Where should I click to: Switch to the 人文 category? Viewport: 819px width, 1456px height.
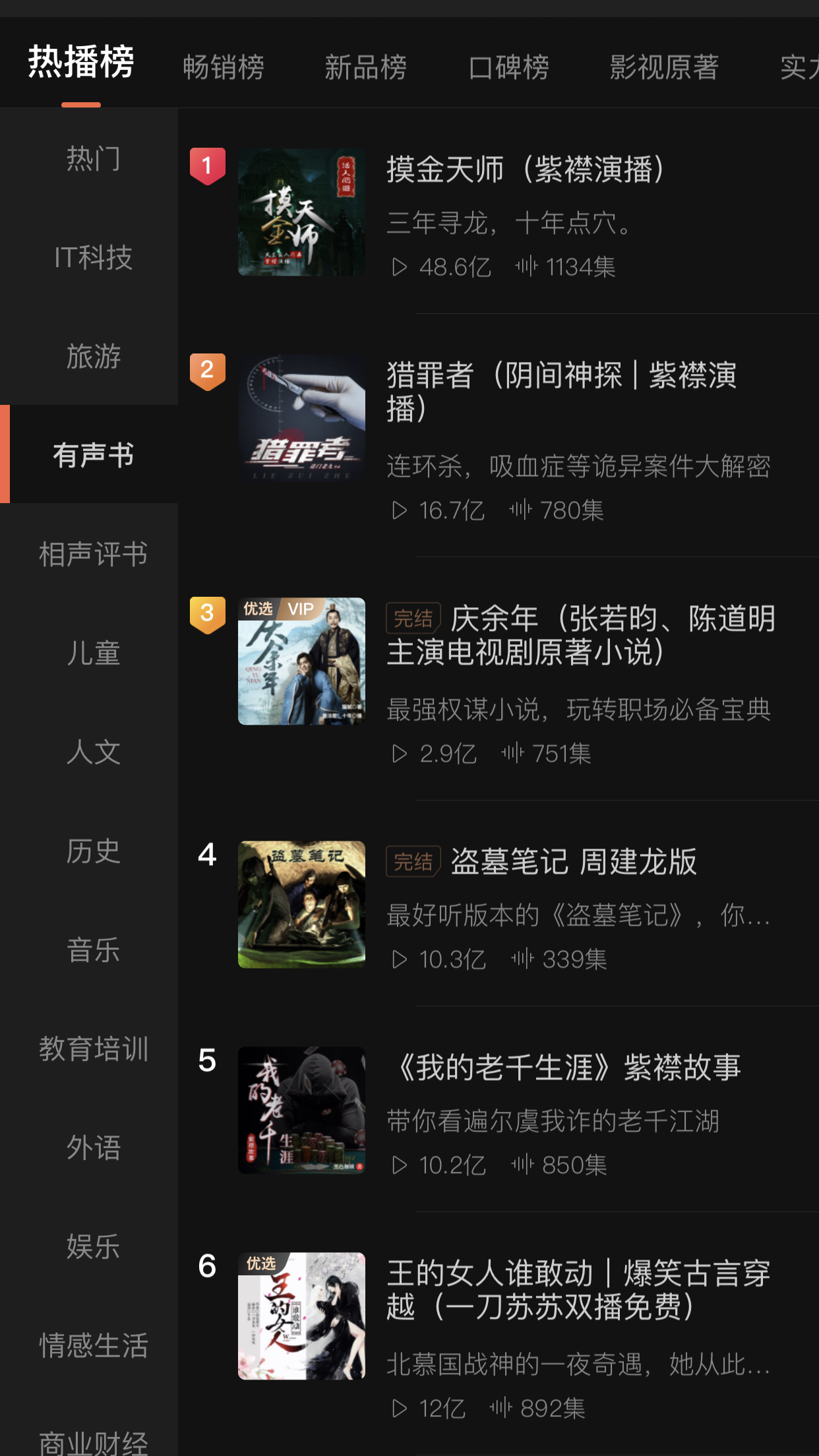click(93, 752)
